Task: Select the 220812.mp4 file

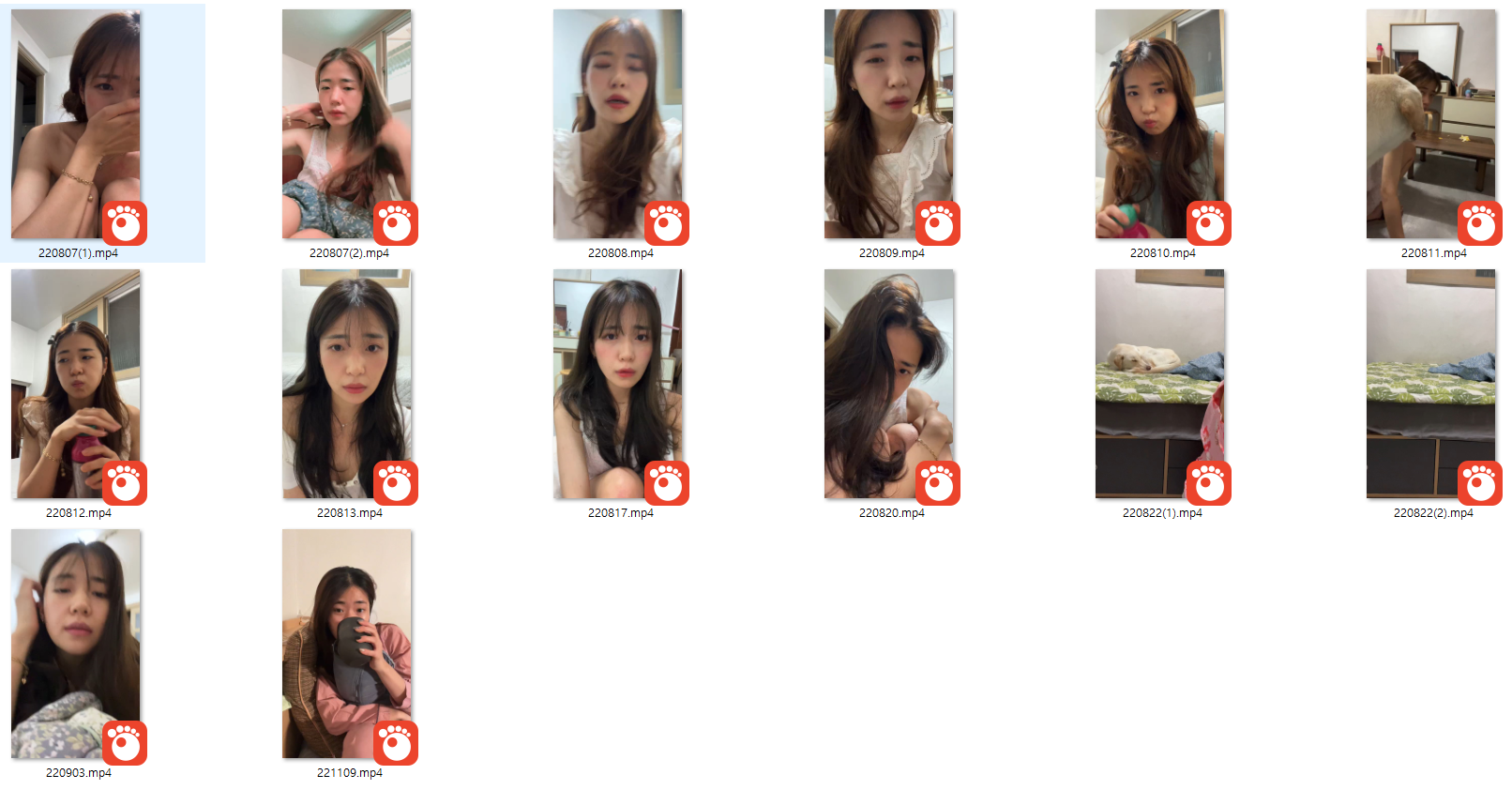Action: (76, 384)
